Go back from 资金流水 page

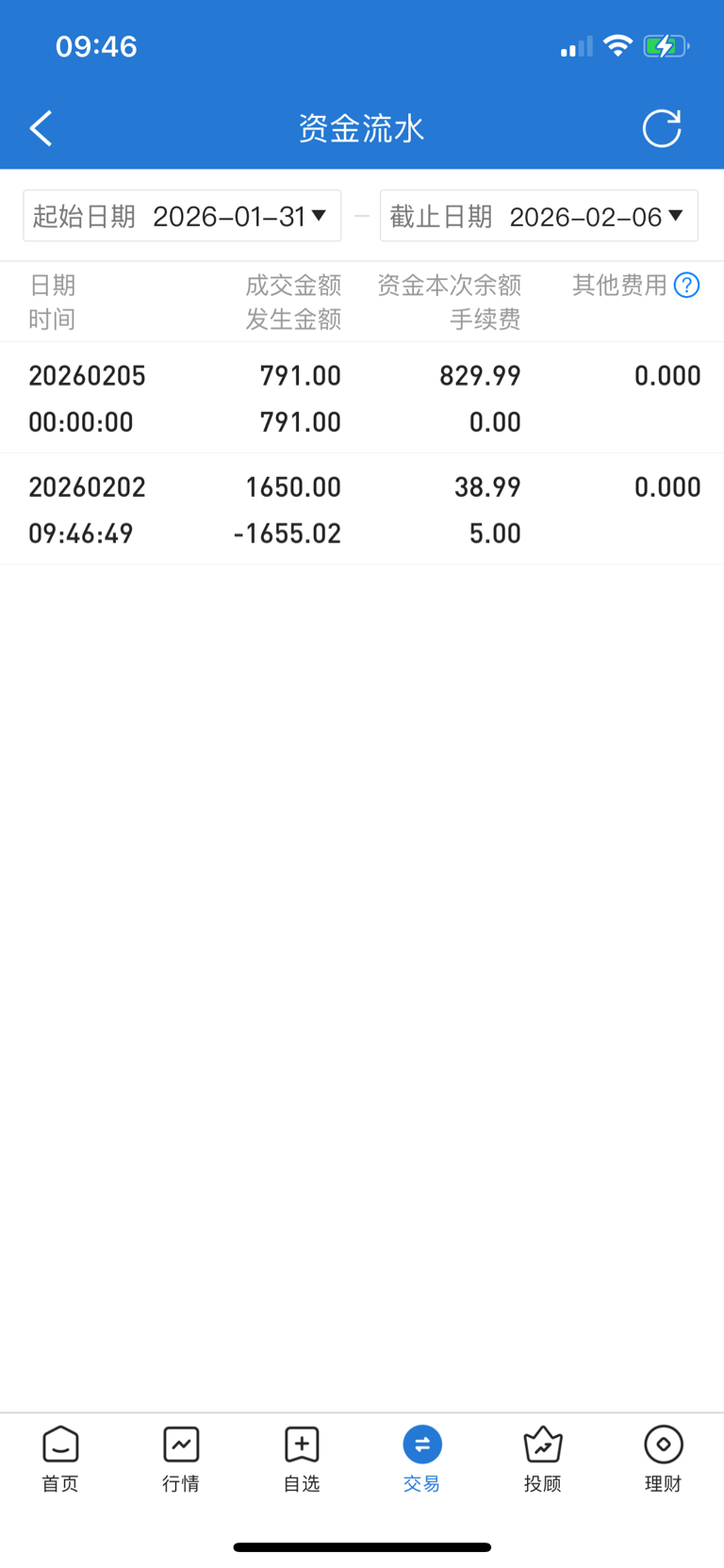pyautogui.click(x=41, y=128)
